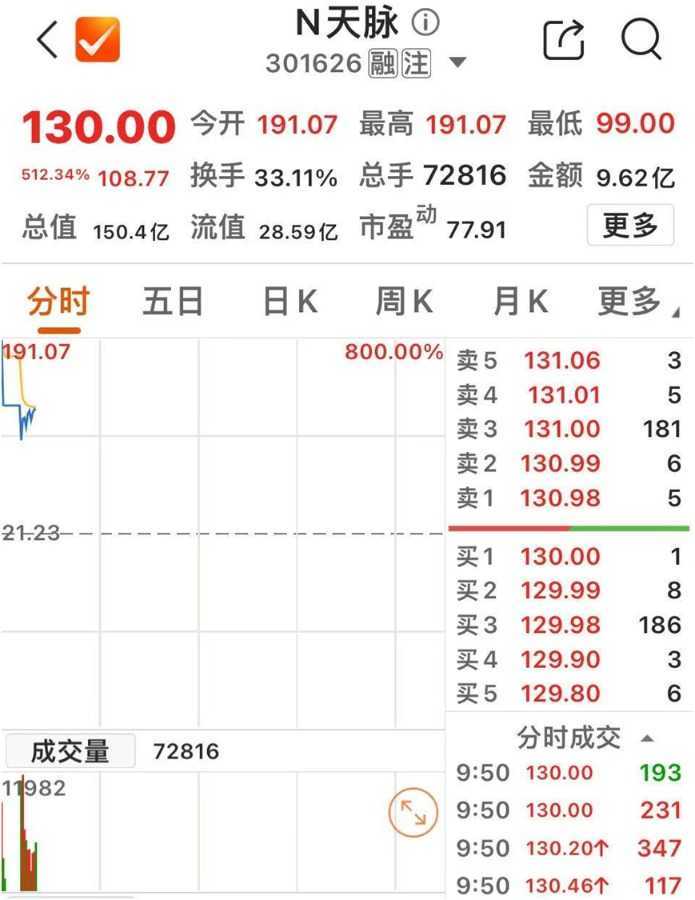Expand the stock code dropdown arrow
Screen dimensions: 695x900
[x=458, y=64]
